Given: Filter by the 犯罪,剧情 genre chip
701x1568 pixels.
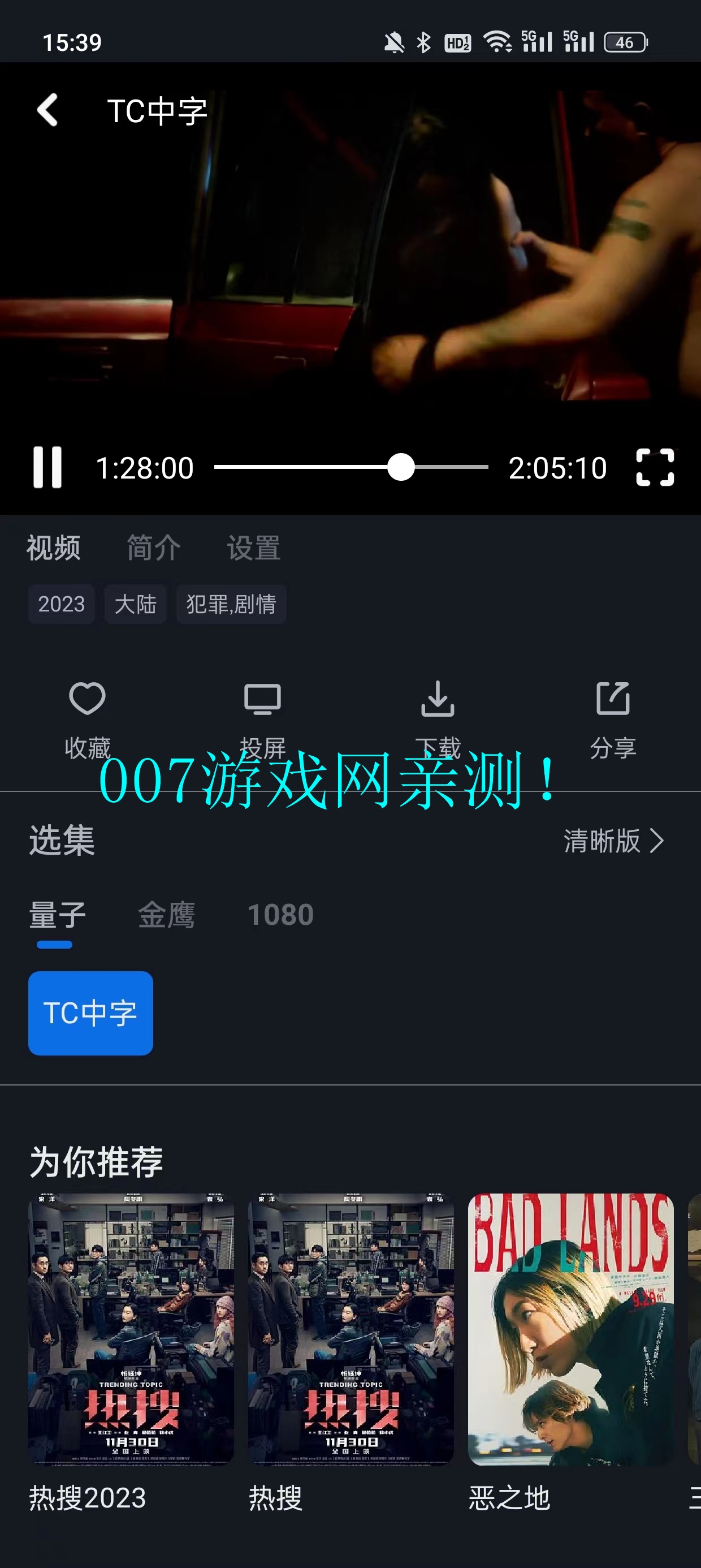Looking at the screenshot, I should tap(231, 604).
